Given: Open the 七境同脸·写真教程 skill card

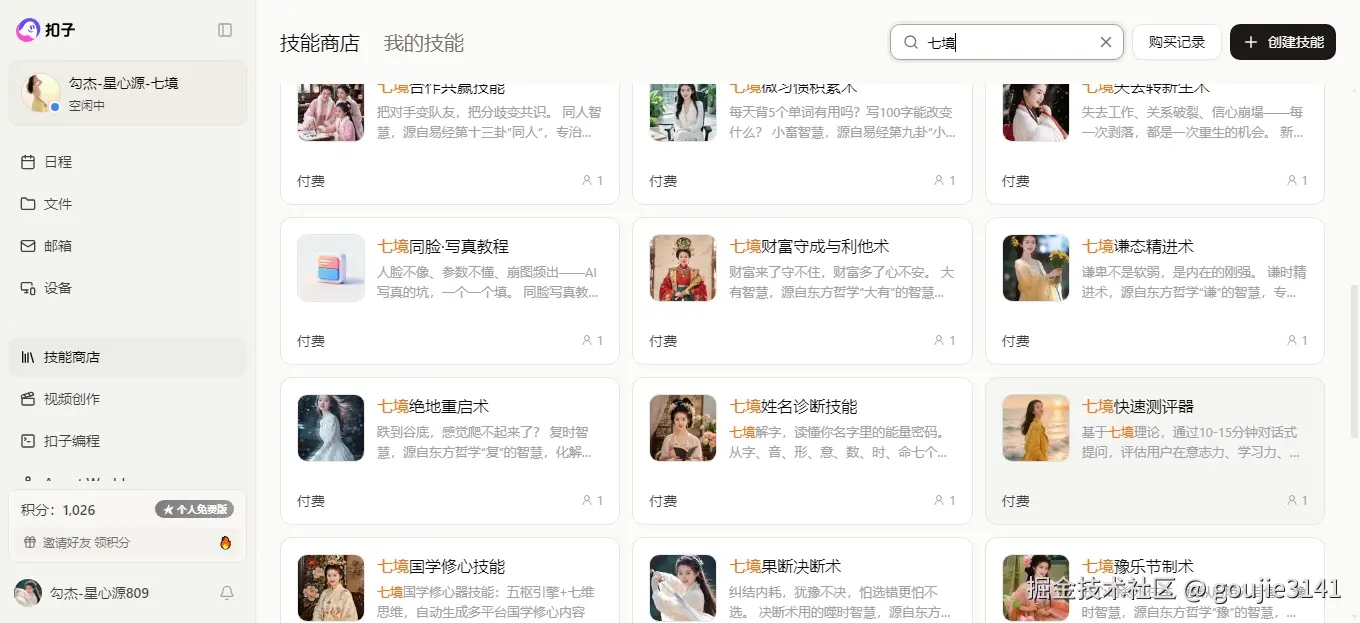Looking at the screenshot, I should [450, 290].
